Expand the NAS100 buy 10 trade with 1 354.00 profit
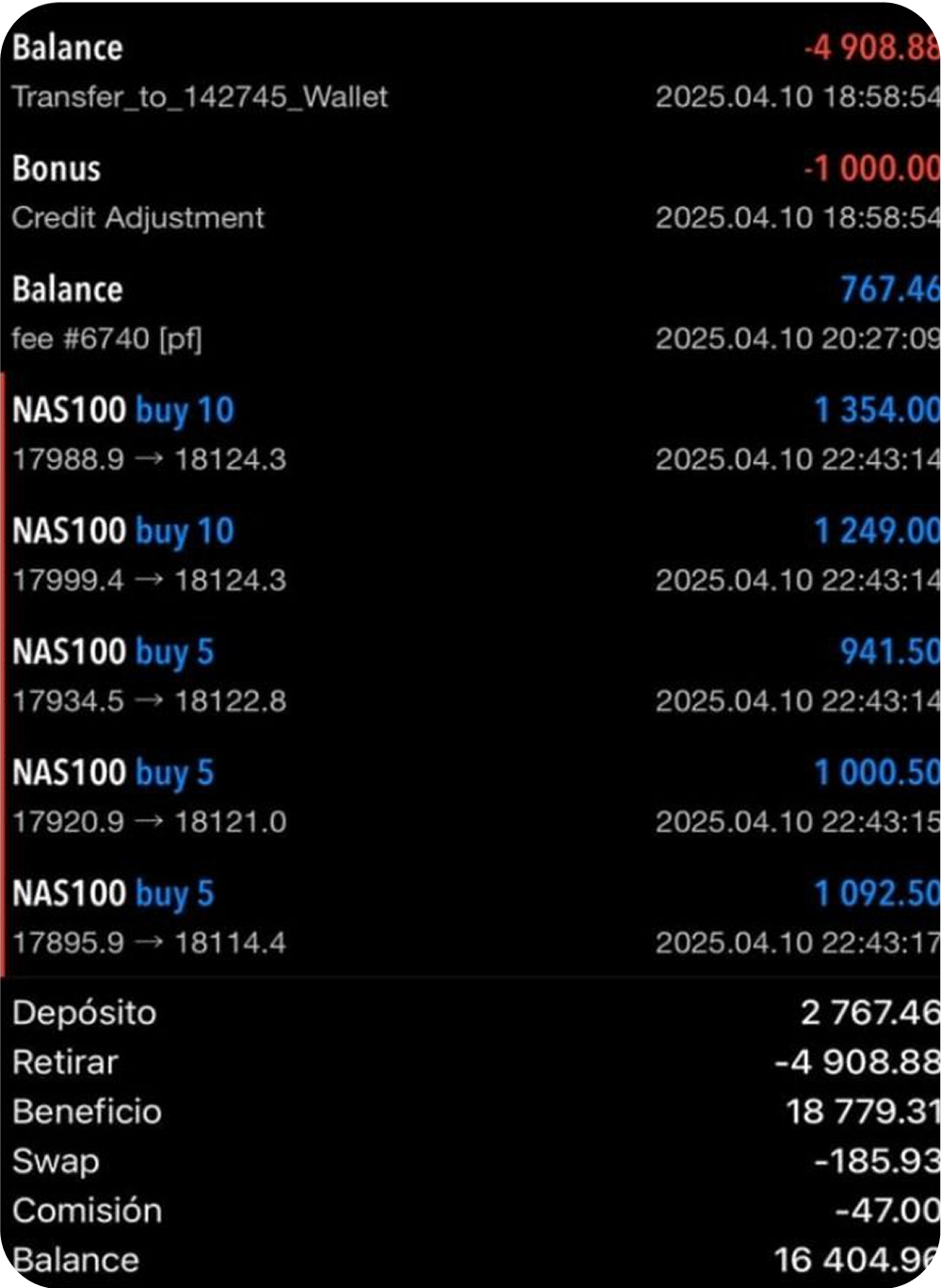This screenshot has width=941, height=1288. pyautogui.click(x=471, y=433)
